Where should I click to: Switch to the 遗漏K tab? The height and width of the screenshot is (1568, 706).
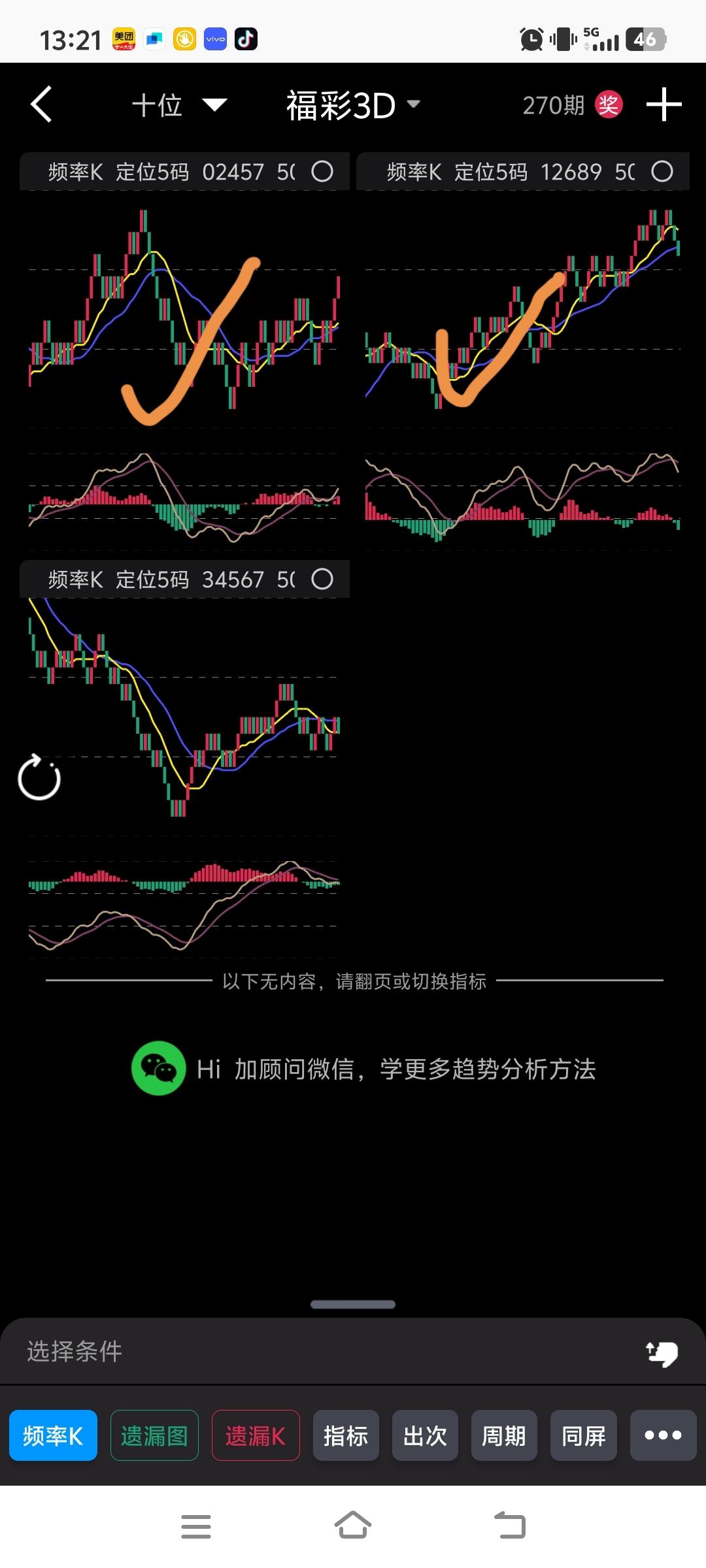256,1436
